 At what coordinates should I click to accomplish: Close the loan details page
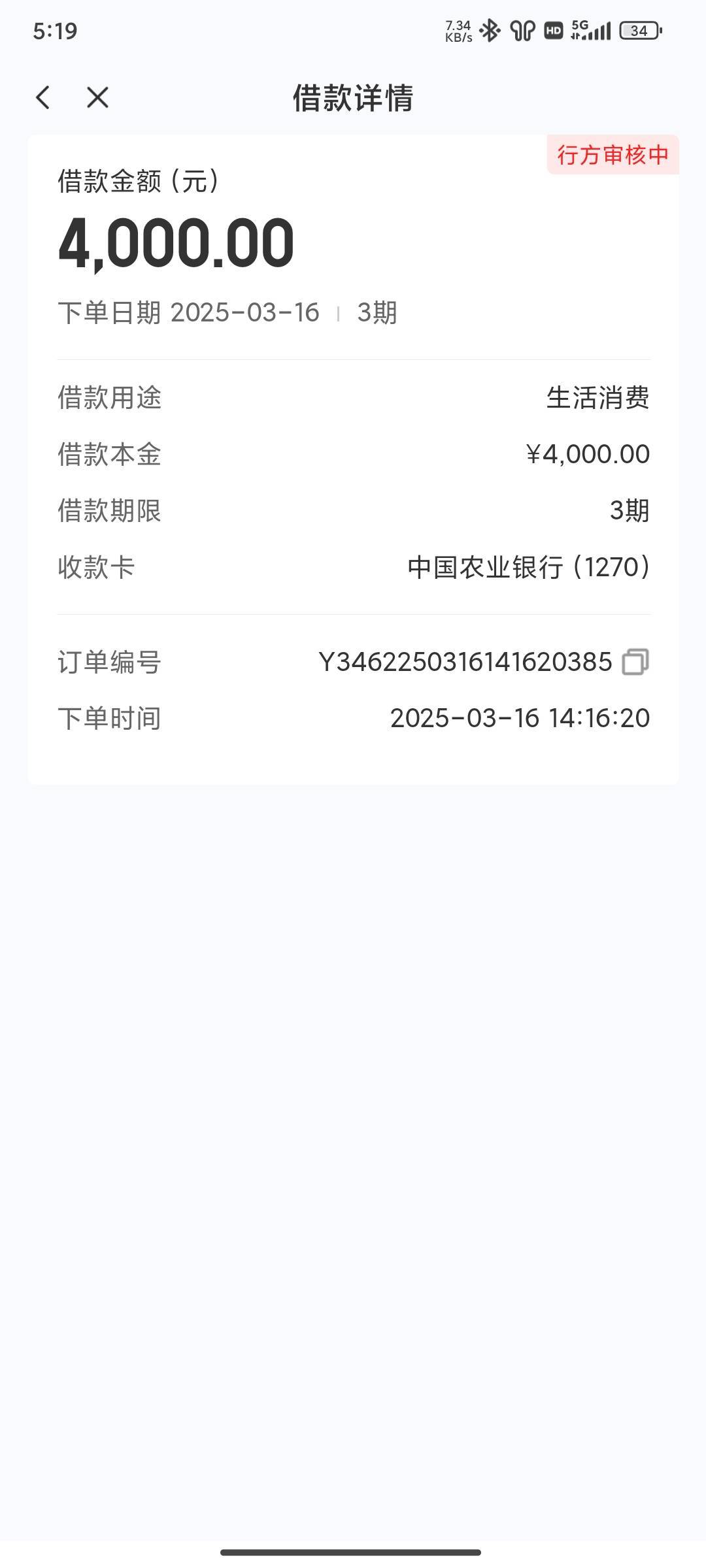tap(97, 98)
